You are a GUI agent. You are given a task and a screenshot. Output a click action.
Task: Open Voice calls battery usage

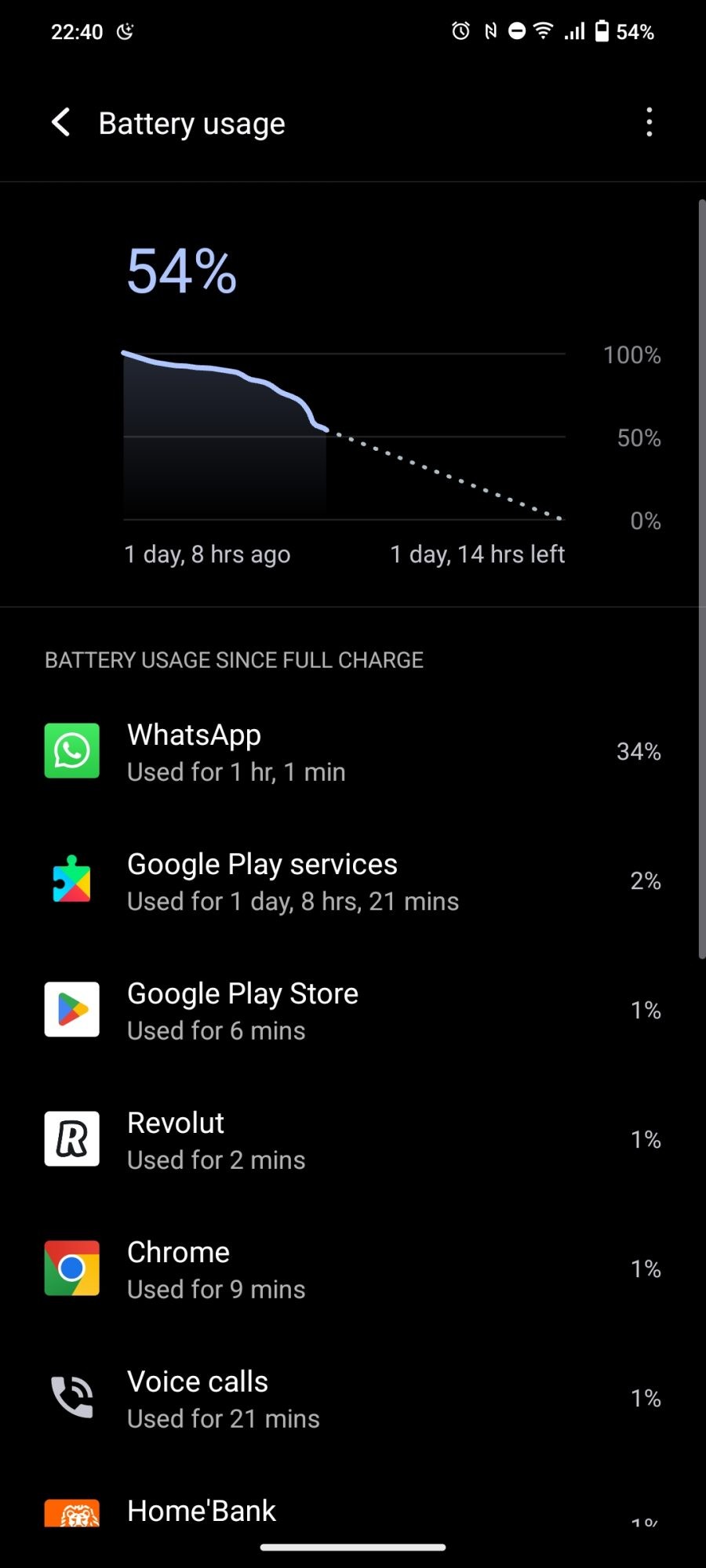pyautogui.click(x=352, y=1399)
